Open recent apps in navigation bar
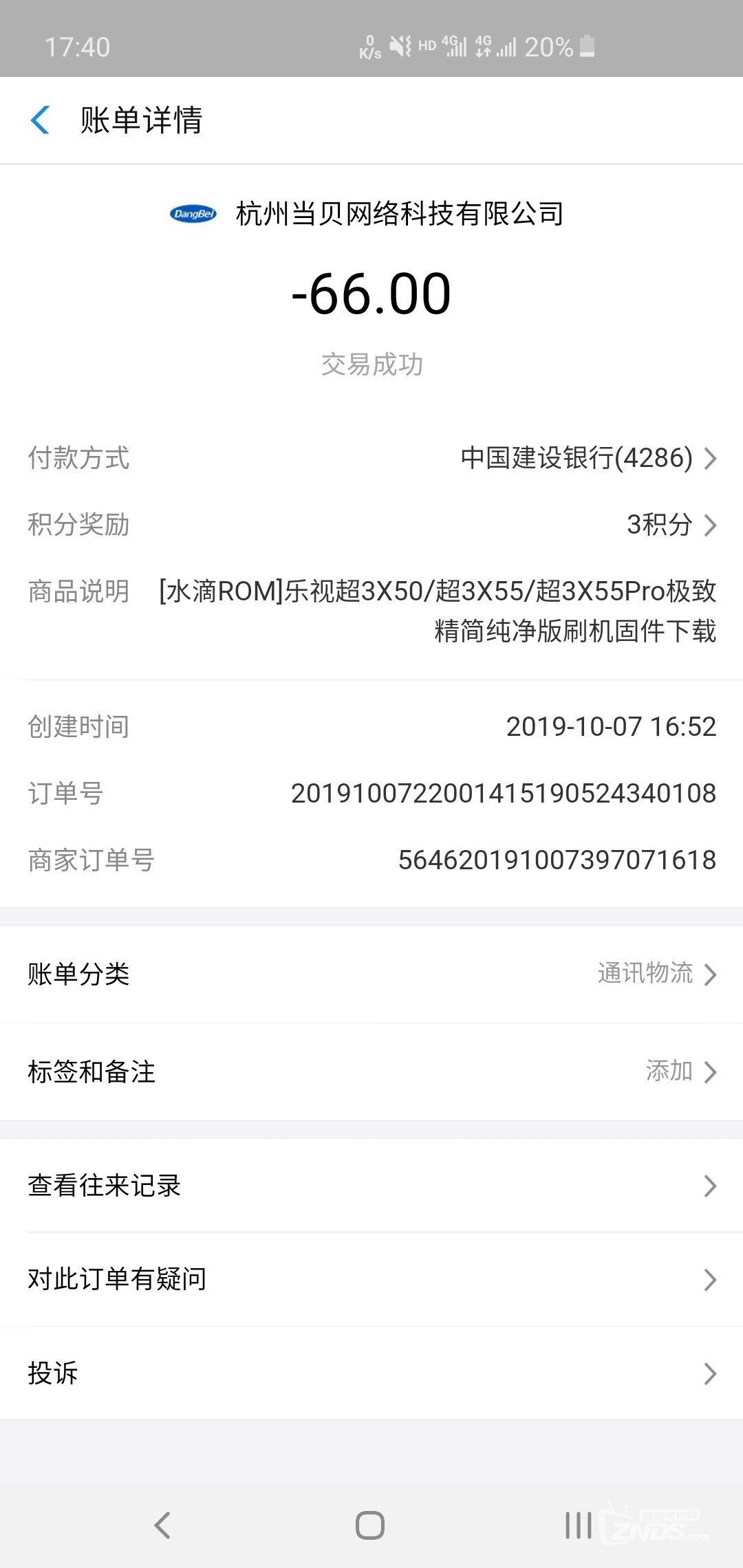 578,1525
